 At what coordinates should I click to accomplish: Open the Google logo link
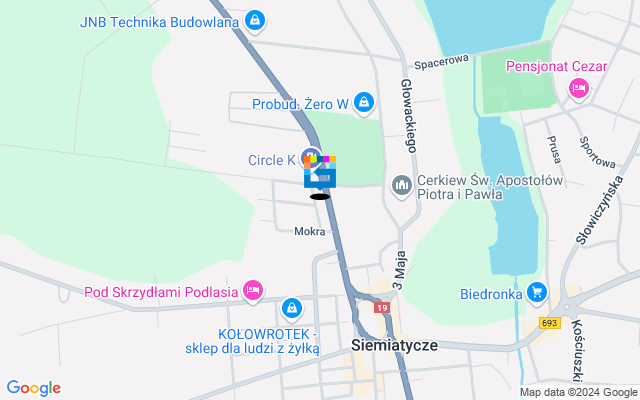click(x=33, y=388)
